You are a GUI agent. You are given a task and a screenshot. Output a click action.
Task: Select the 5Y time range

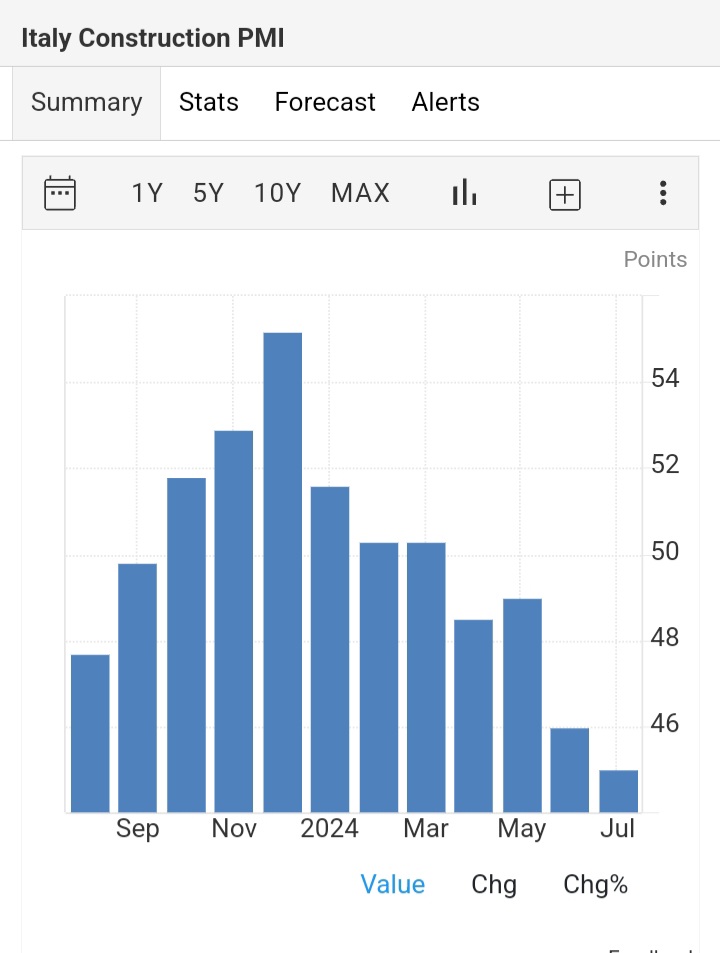click(x=208, y=193)
